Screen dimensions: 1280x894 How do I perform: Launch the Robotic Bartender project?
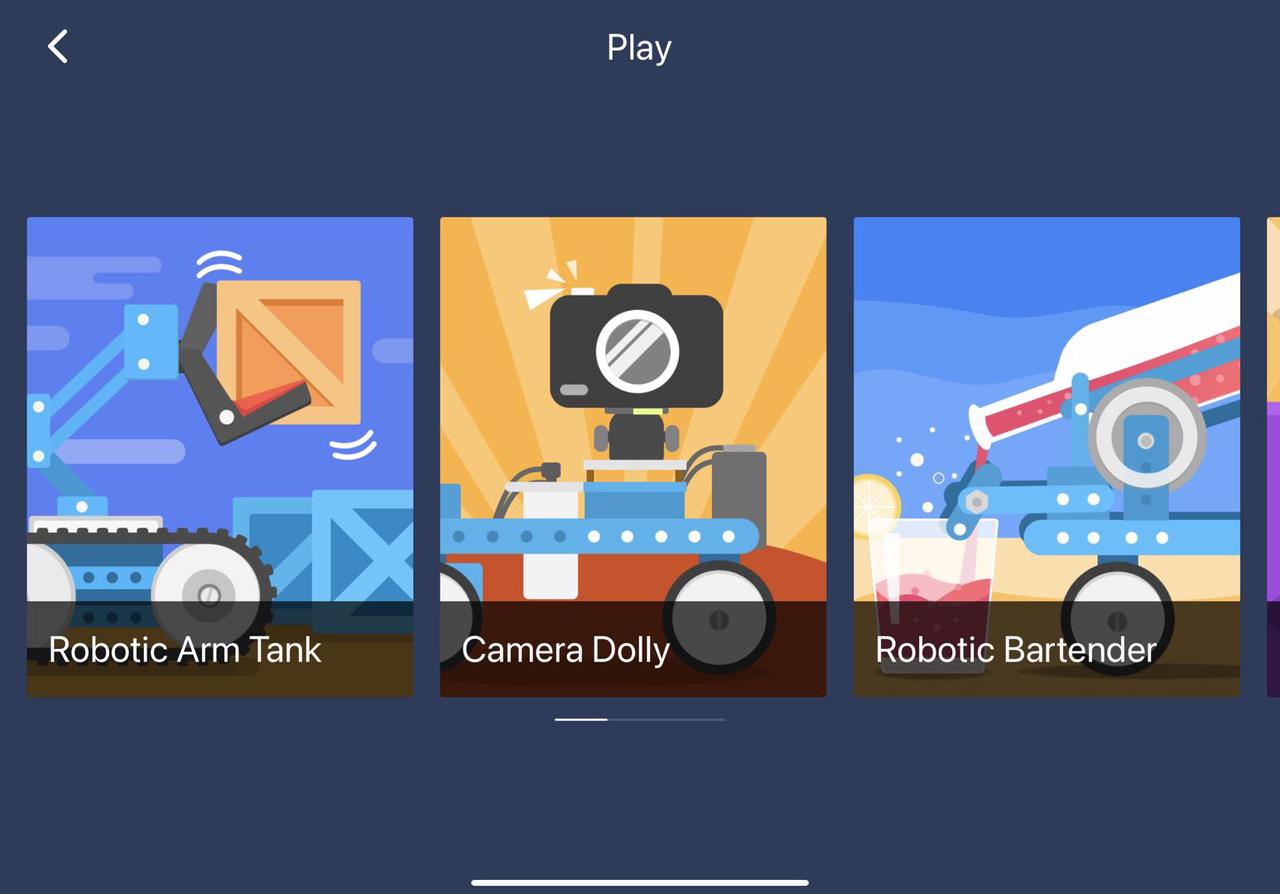pyautogui.click(x=1046, y=456)
